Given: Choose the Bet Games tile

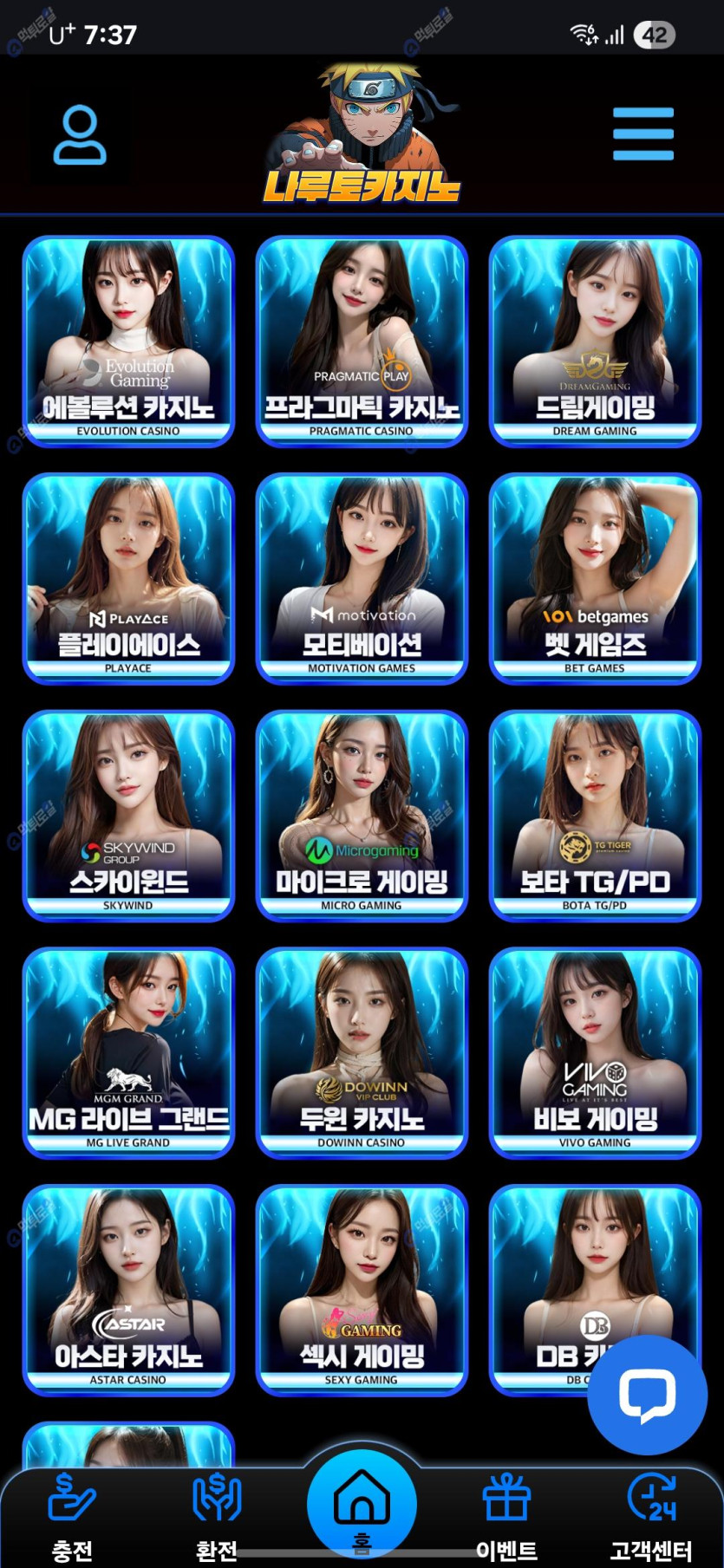Looking at the screenshot, I should [x=595, y=578].
